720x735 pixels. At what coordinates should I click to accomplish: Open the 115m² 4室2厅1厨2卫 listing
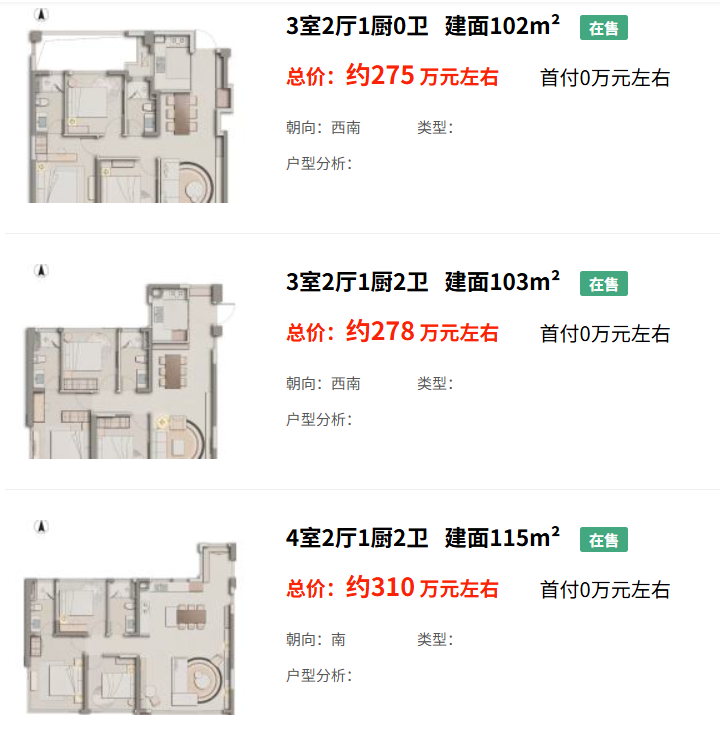pyautogui.click(x=422, y=539)
